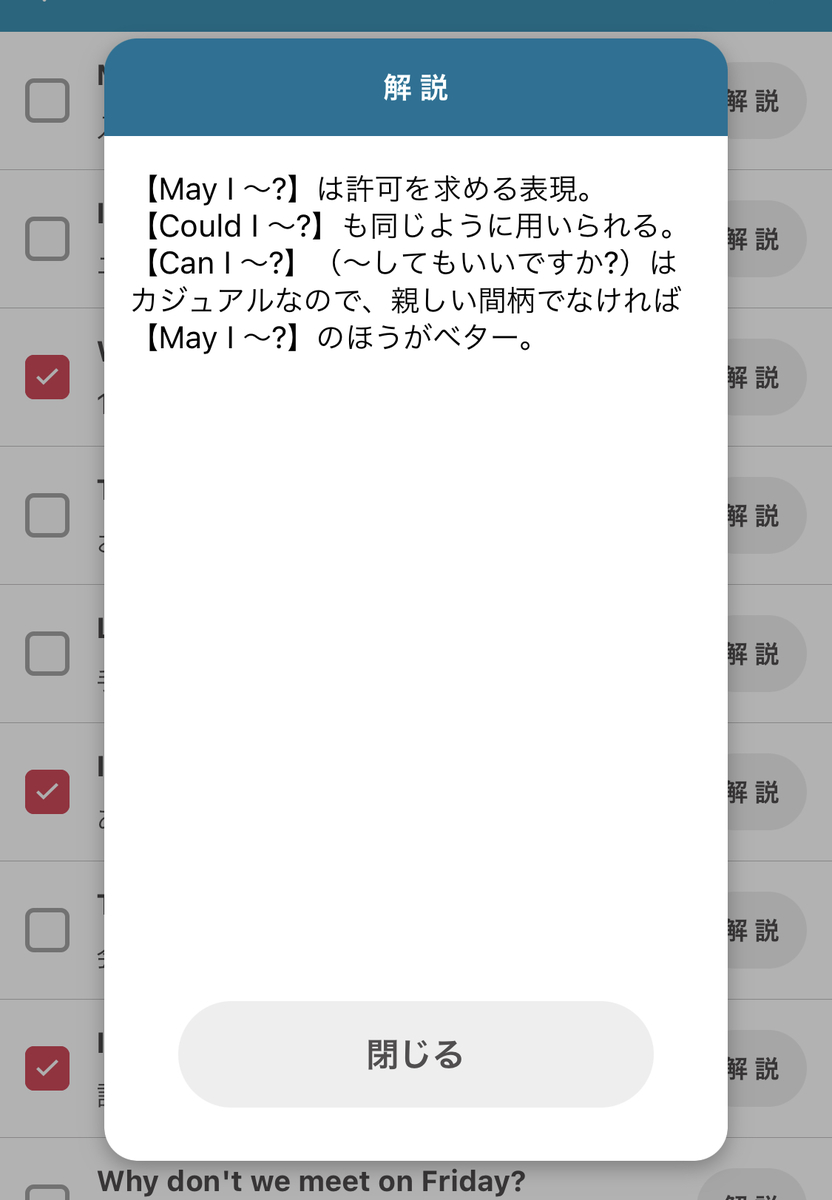Close the 解説 dialog with 閉じる
This screenshot has width=832, height=1200.
point(415,1054)
